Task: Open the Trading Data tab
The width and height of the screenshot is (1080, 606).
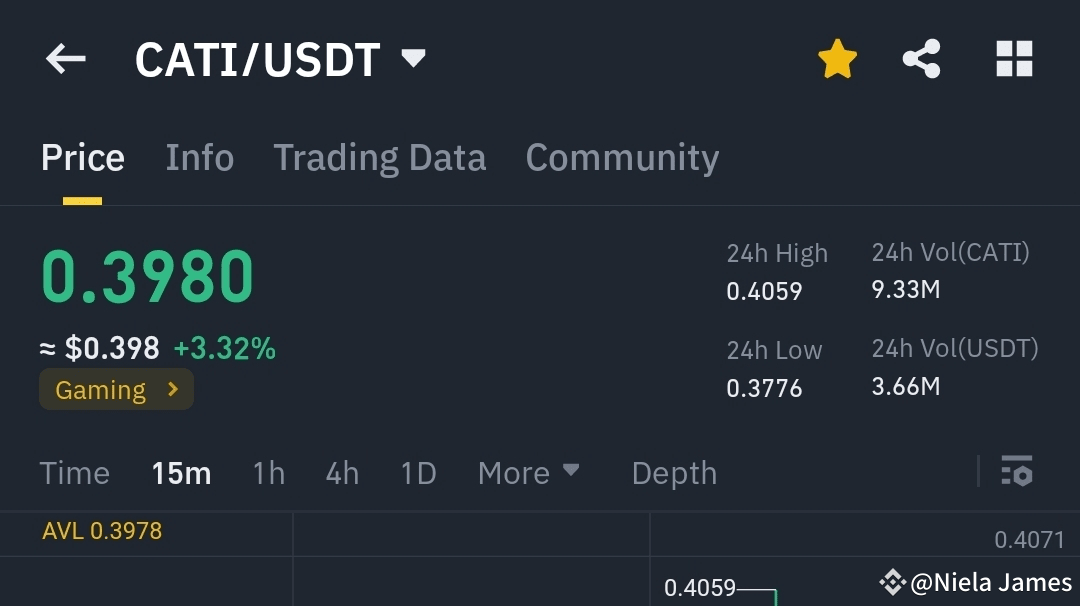Action: (380, 158)
